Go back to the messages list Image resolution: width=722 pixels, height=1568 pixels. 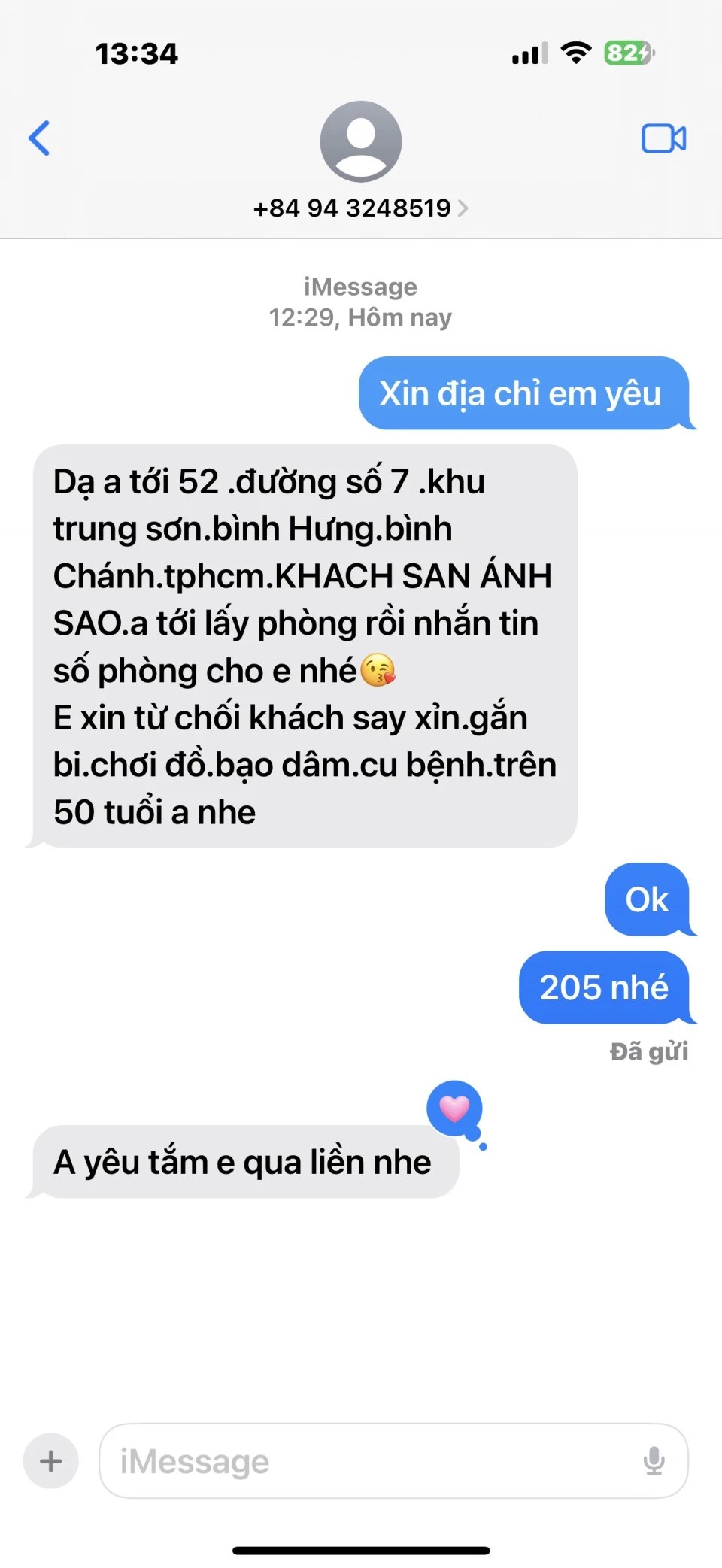39,138
